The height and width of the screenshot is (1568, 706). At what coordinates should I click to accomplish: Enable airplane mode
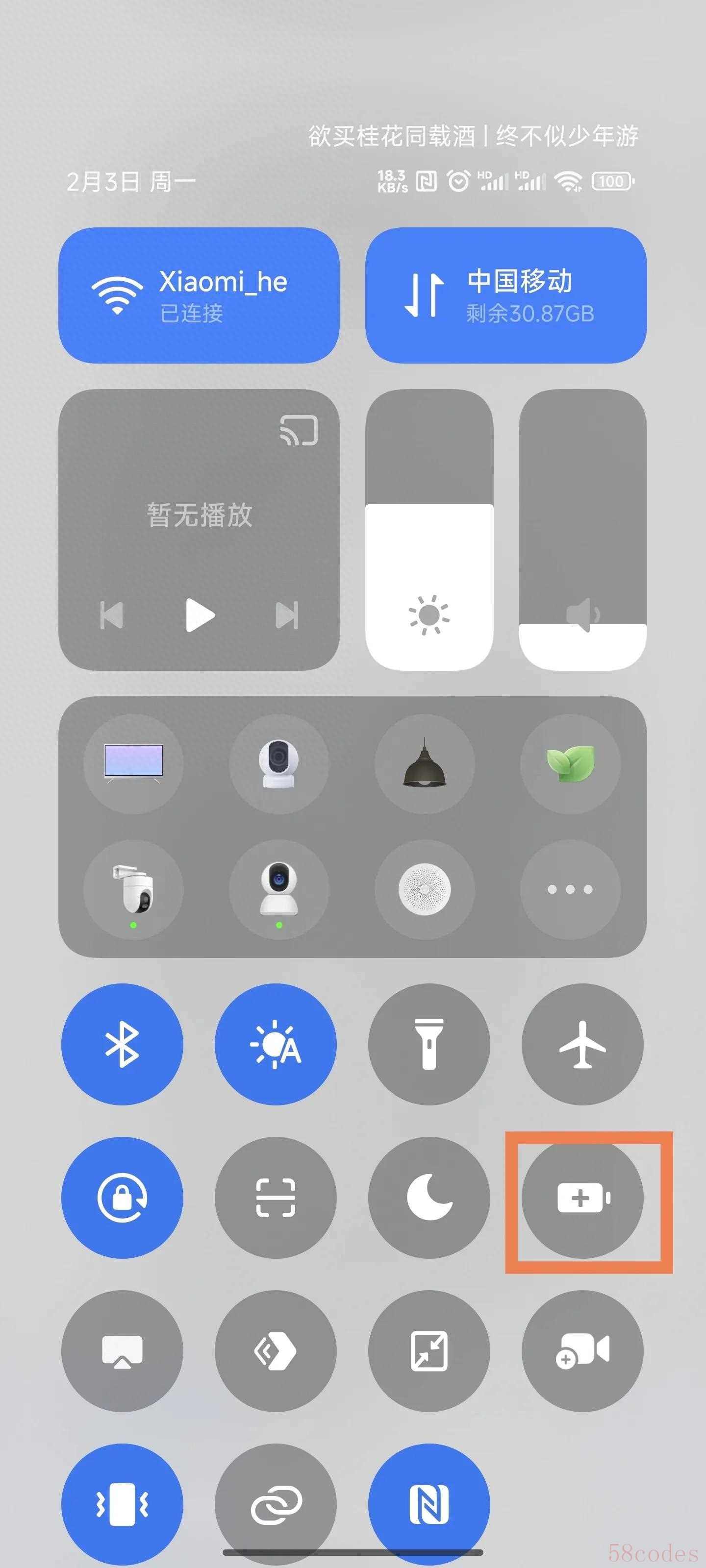[582, 1044]
